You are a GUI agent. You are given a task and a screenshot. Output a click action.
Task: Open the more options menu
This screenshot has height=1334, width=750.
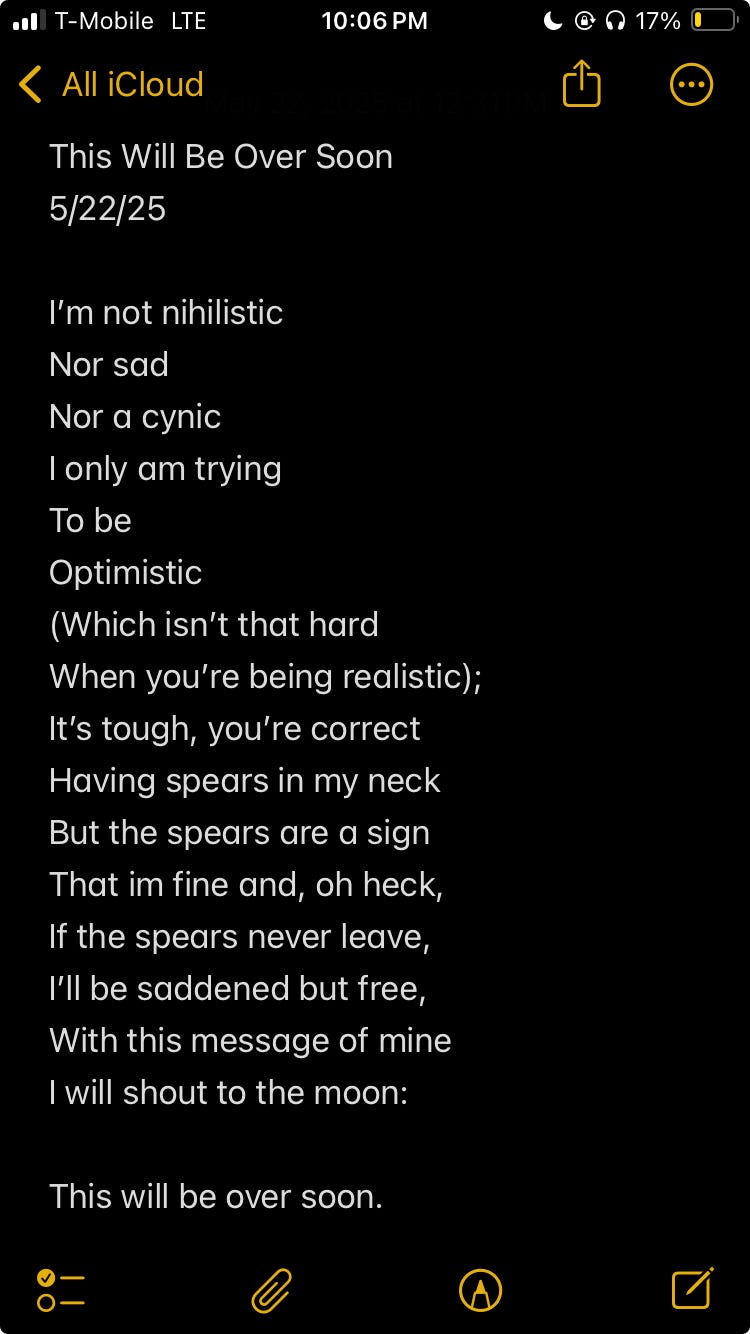coord(691,85)
